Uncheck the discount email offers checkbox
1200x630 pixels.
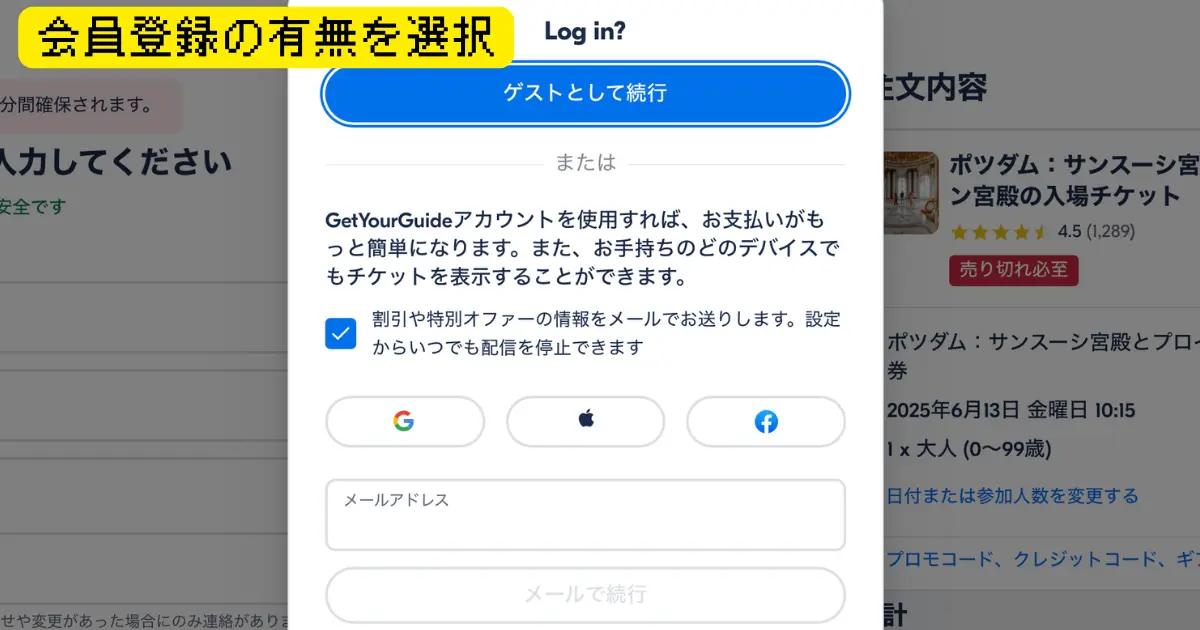(x=341, y=333)
